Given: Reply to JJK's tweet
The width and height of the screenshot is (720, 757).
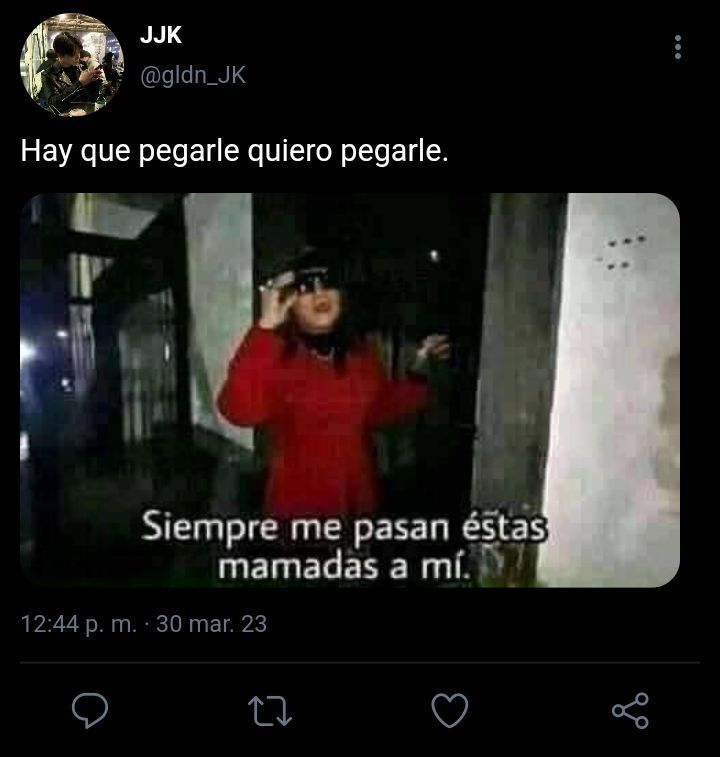Looking at the screenshot, I should point(90,710).
